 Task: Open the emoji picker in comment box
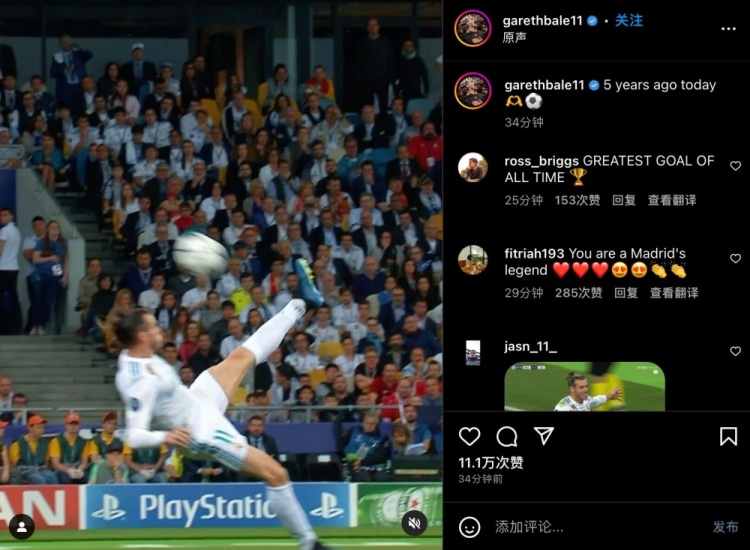coord(470,526)
